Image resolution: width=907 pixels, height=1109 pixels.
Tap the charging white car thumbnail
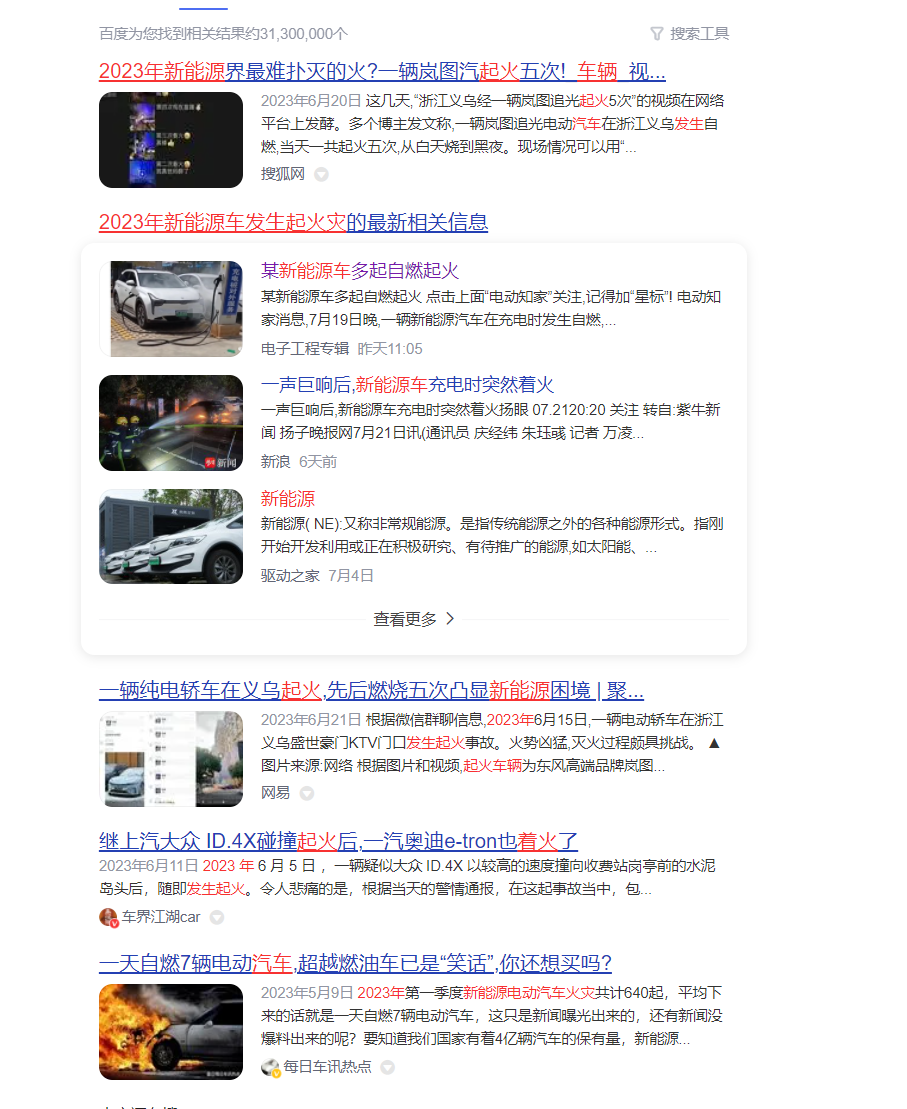171,309
